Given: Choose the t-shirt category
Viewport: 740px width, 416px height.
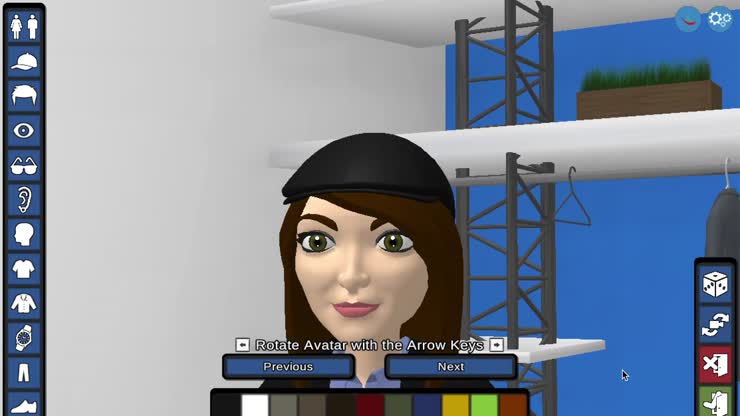Looking at the screenshot, I should (23, 269).
